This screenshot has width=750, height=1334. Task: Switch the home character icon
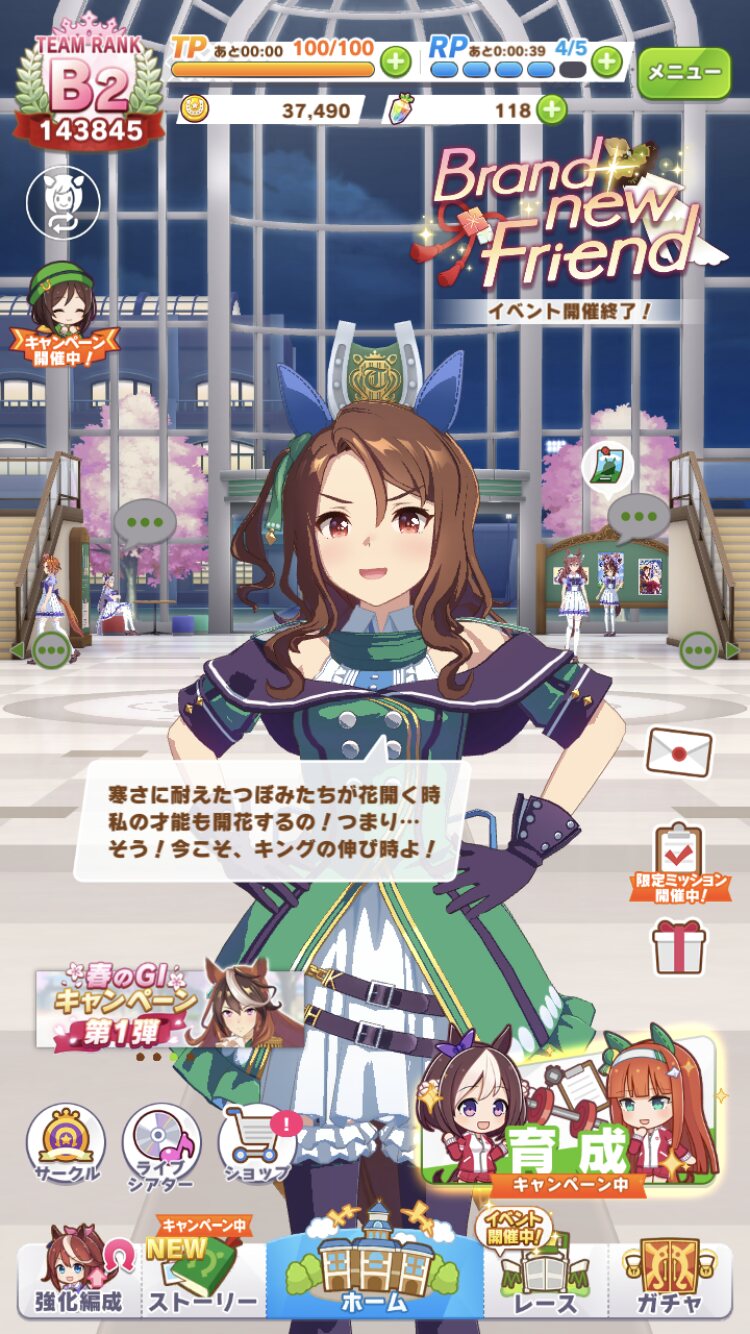[63, 202]
